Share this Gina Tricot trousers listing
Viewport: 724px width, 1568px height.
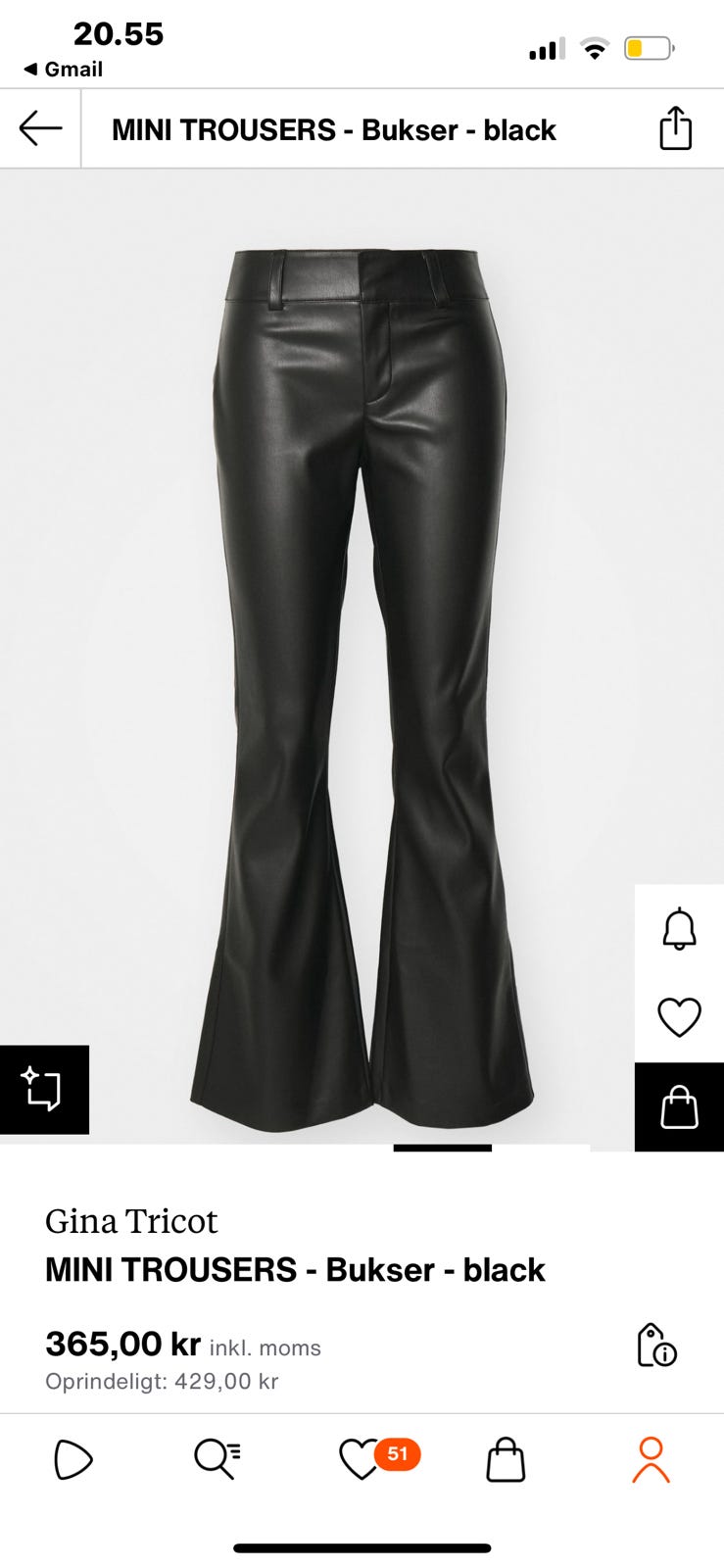click(675, 128)
